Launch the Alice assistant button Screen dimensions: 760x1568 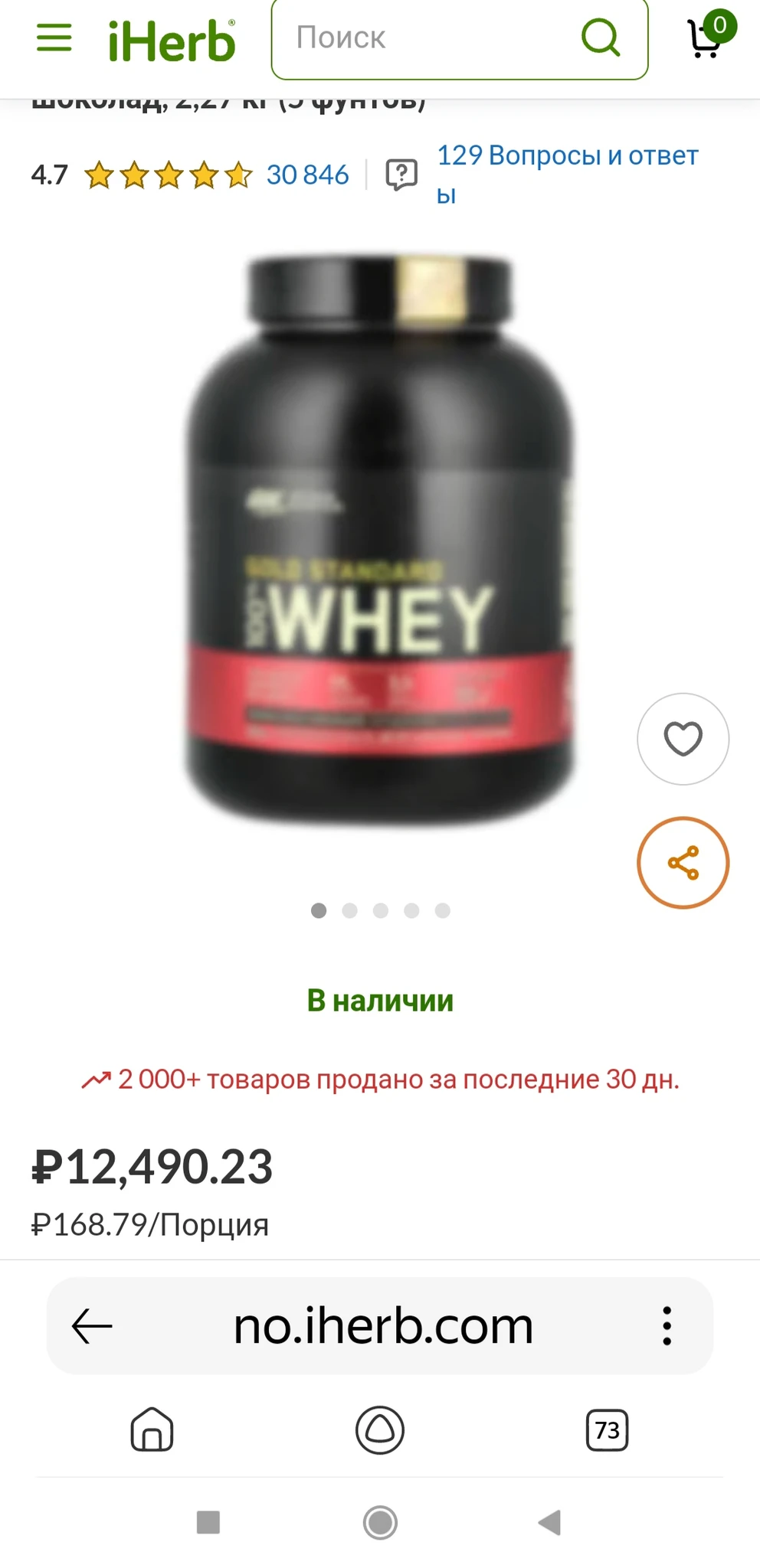click(380, 1429)
